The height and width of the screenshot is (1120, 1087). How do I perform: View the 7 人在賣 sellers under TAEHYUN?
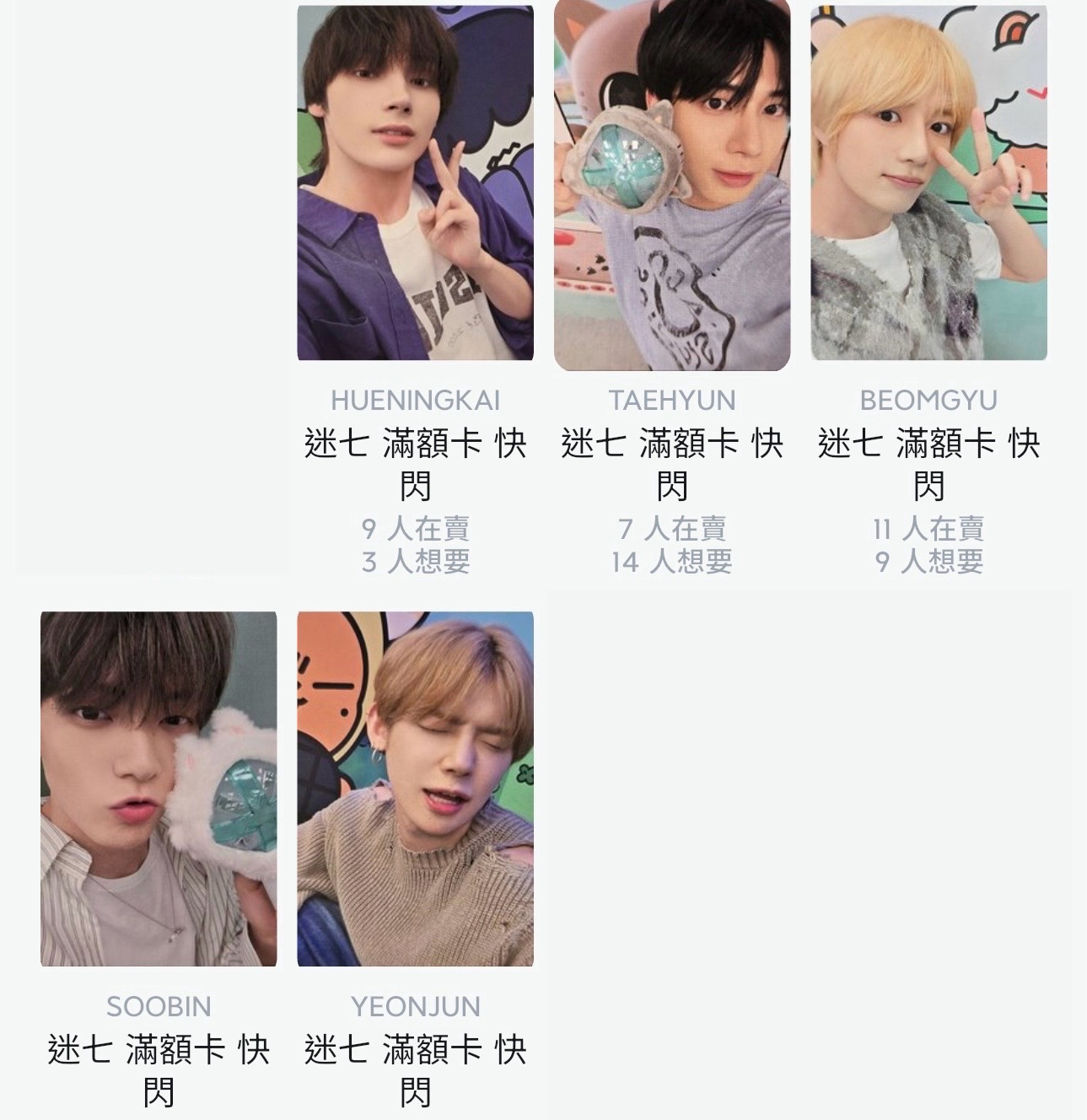[x=671, y=530]
